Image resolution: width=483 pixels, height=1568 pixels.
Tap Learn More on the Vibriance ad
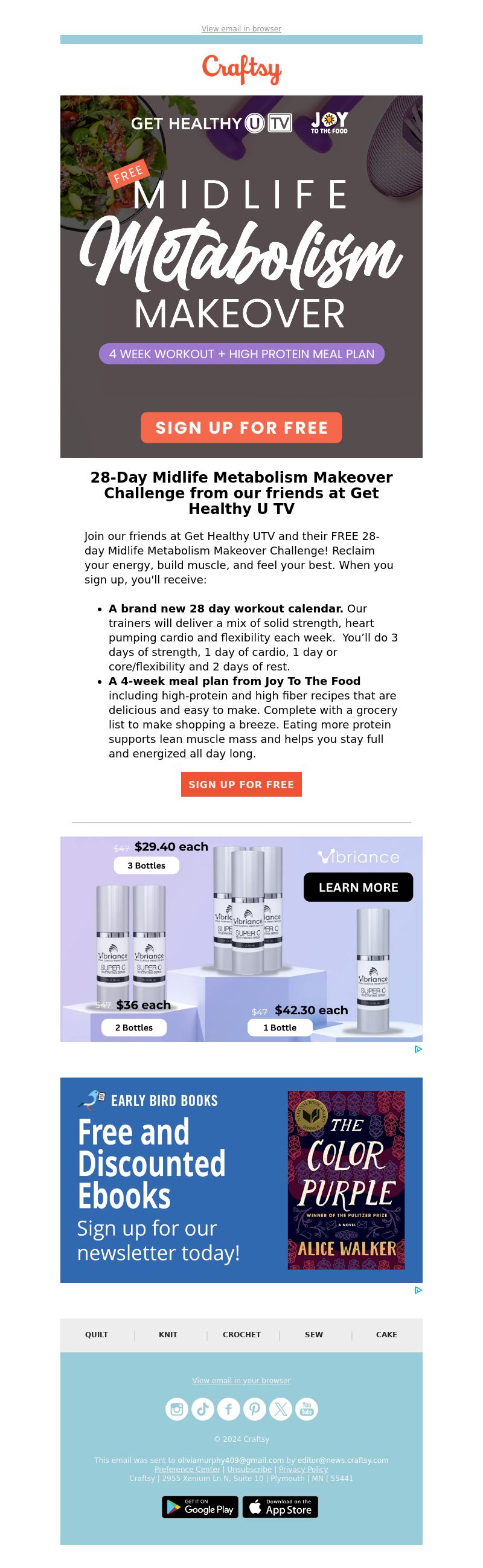(357, 887)
